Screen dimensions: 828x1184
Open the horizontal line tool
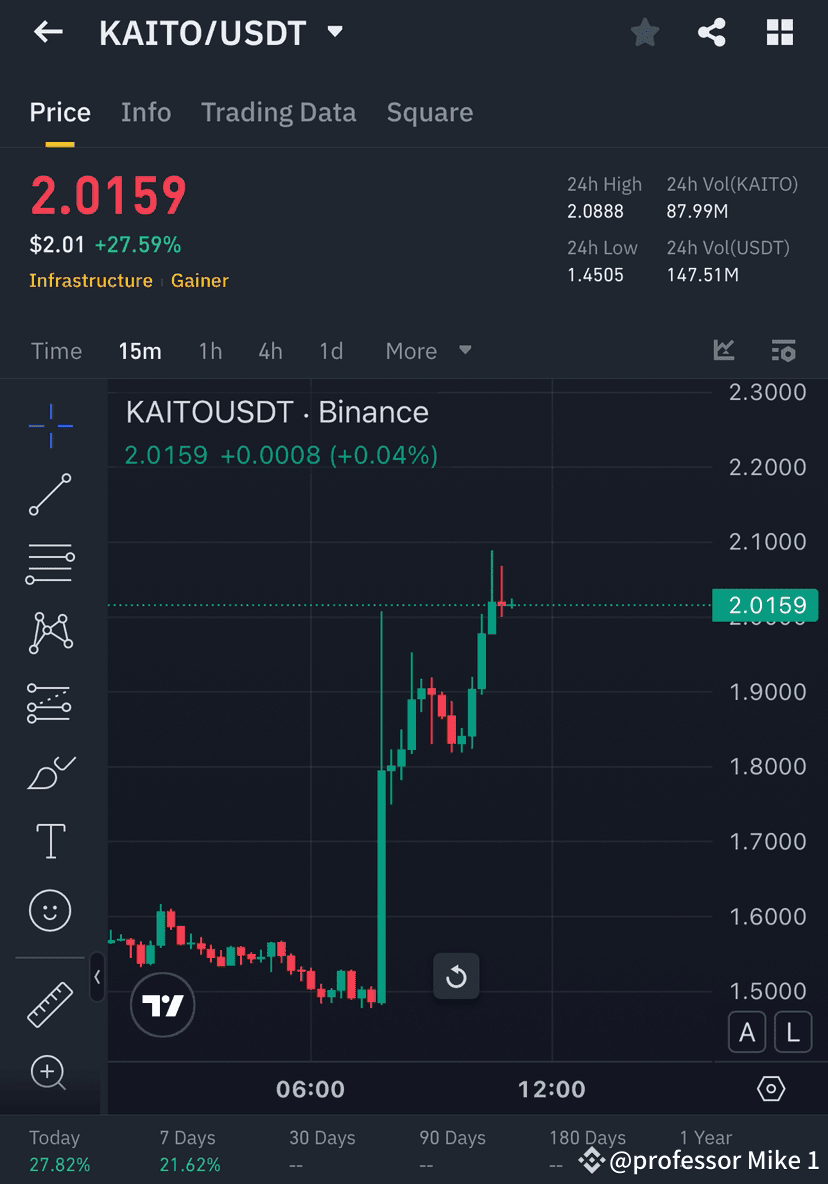click(x=49, y=563)
